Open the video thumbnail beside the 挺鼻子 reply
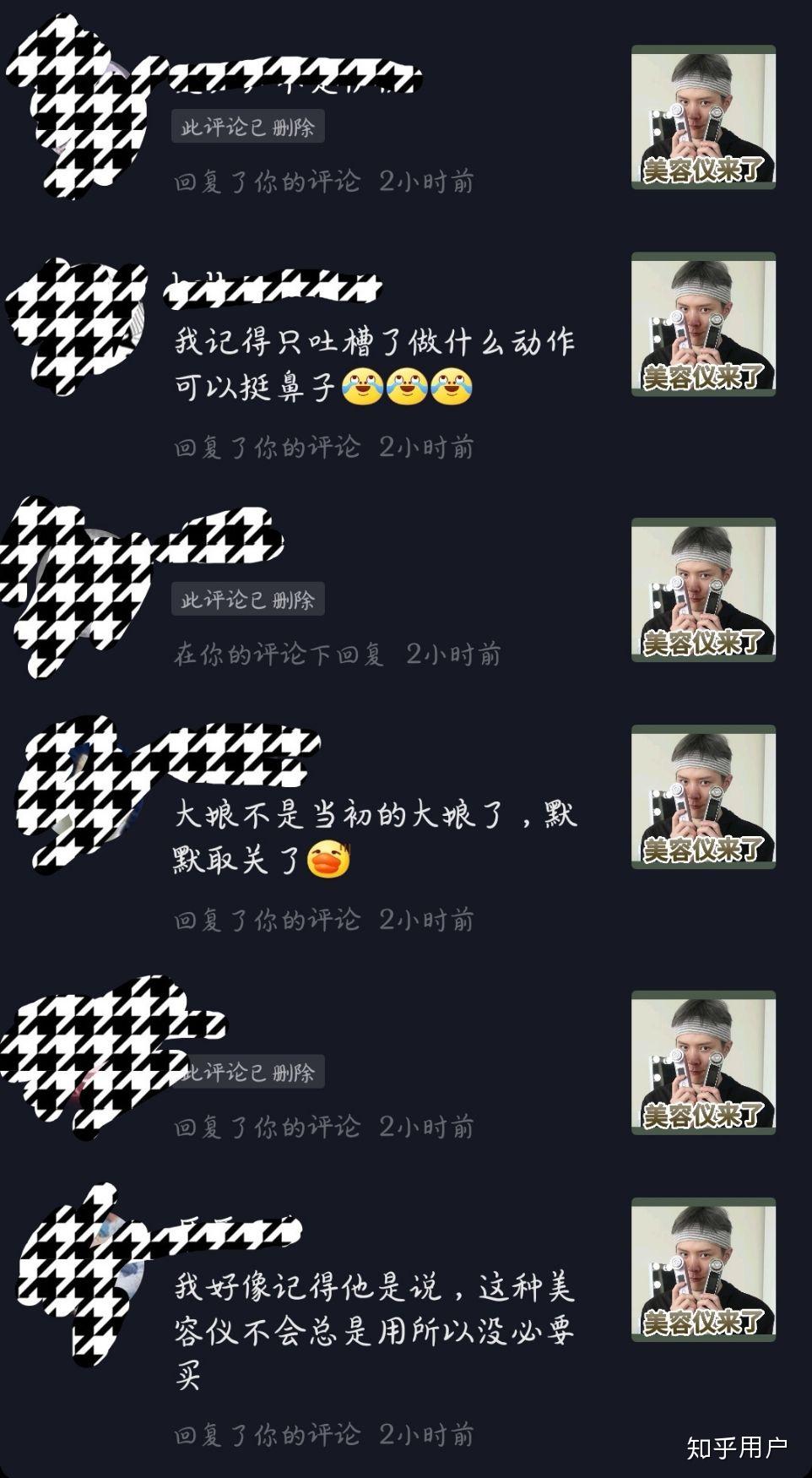Screen dimensions: 812x1478 (x=703, y=324)
